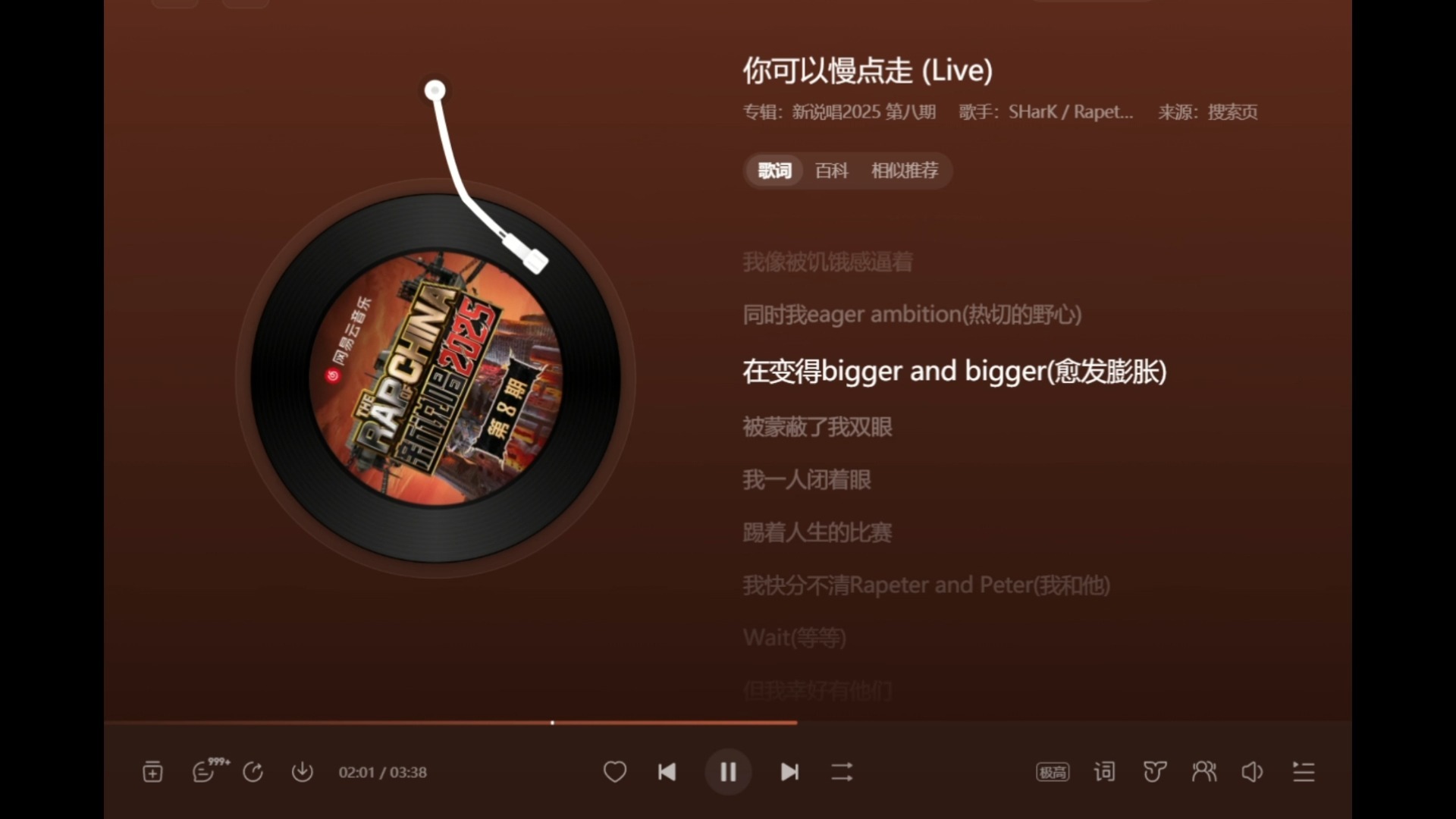This screenshot has width=1456, height=819.
Task: Adjust volume with the speaker icon
Action: click(1252, 772)
